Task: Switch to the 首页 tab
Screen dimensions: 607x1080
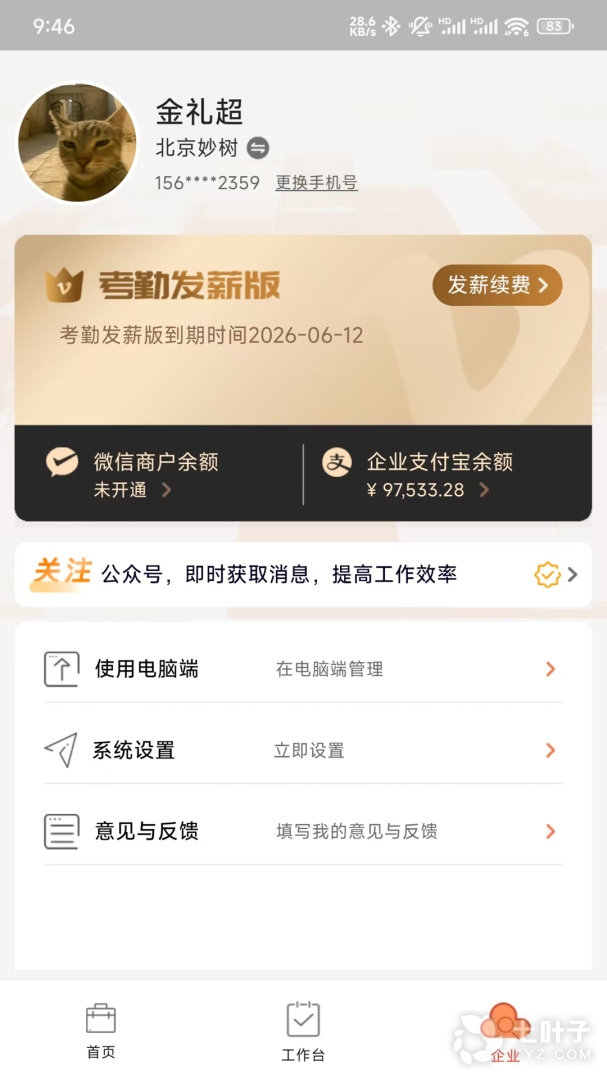Action: (x=101, y=1031)
